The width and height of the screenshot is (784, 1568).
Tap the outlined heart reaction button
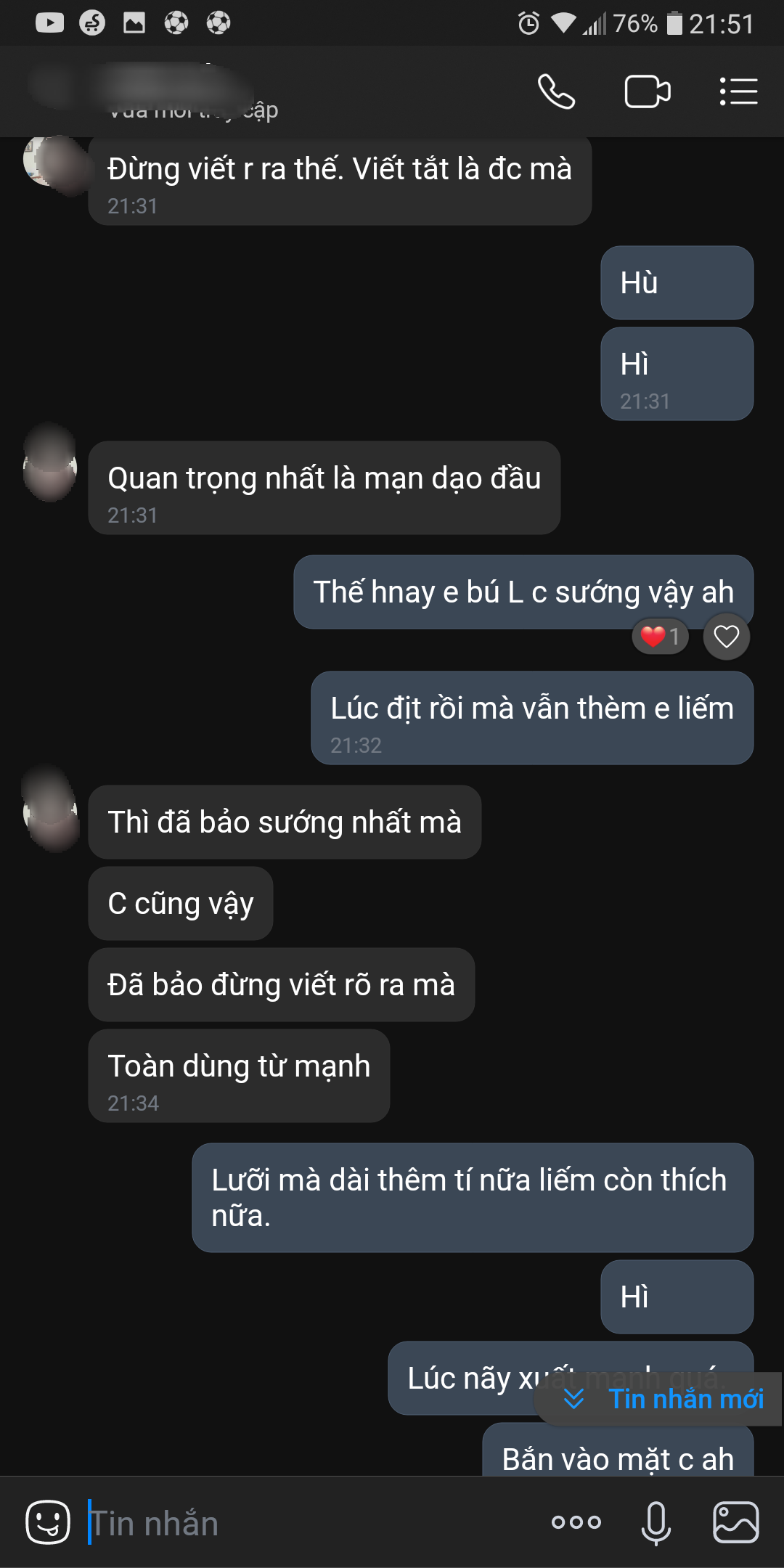(x=726, y=637)
